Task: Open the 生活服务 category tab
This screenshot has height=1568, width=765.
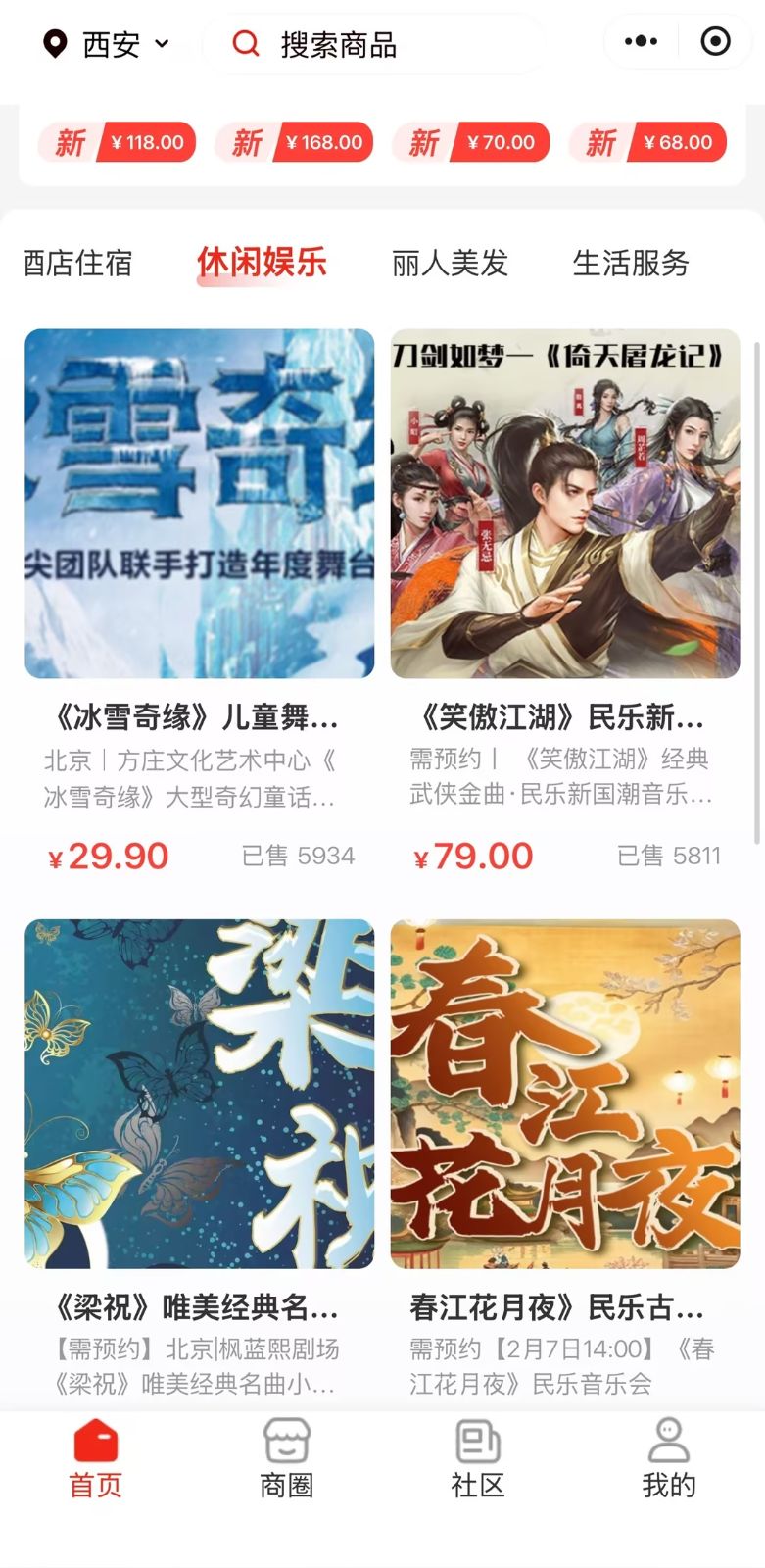Action: tap(631, 263)
